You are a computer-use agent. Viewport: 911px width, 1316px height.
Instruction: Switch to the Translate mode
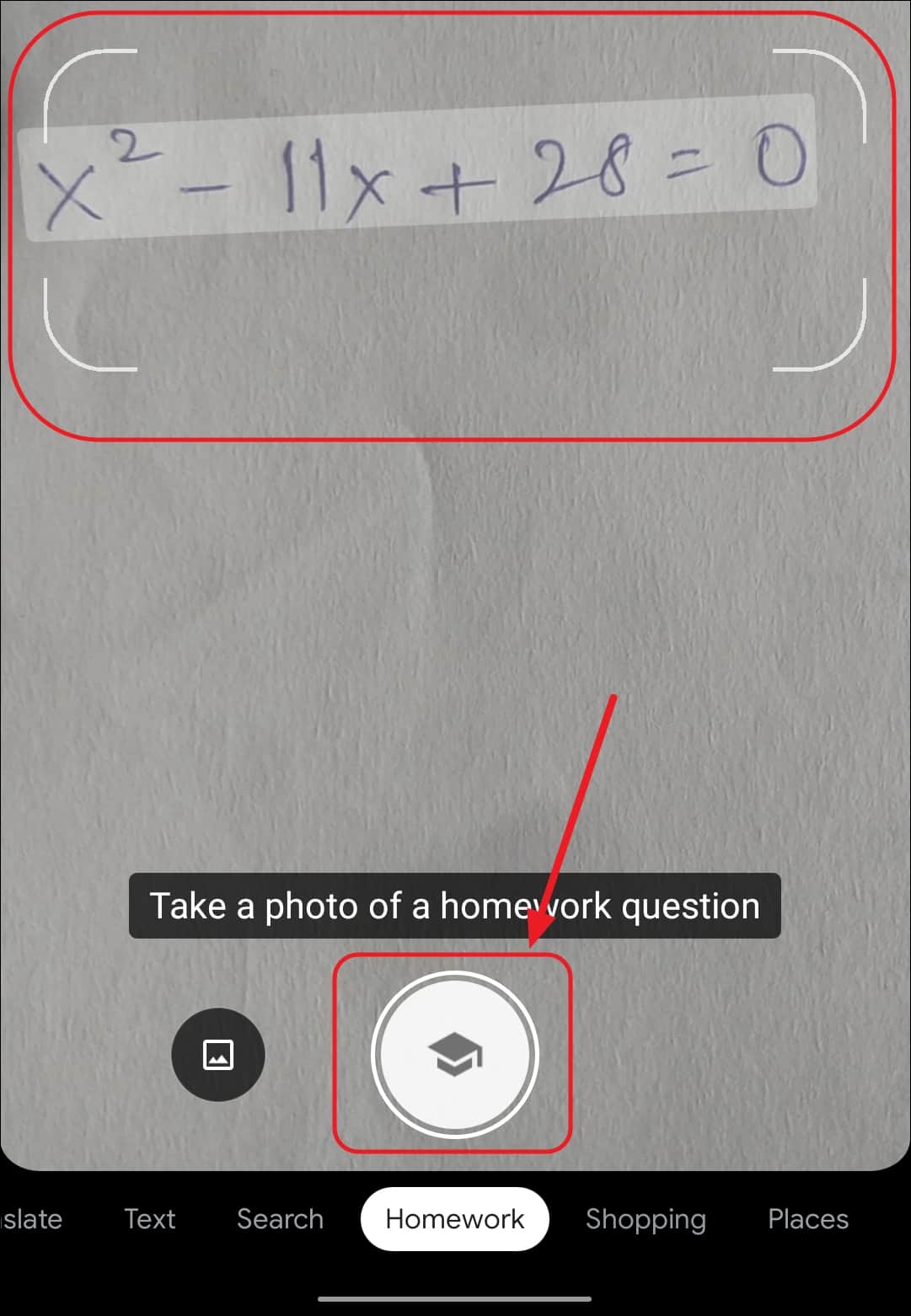tap(29, 1219)
